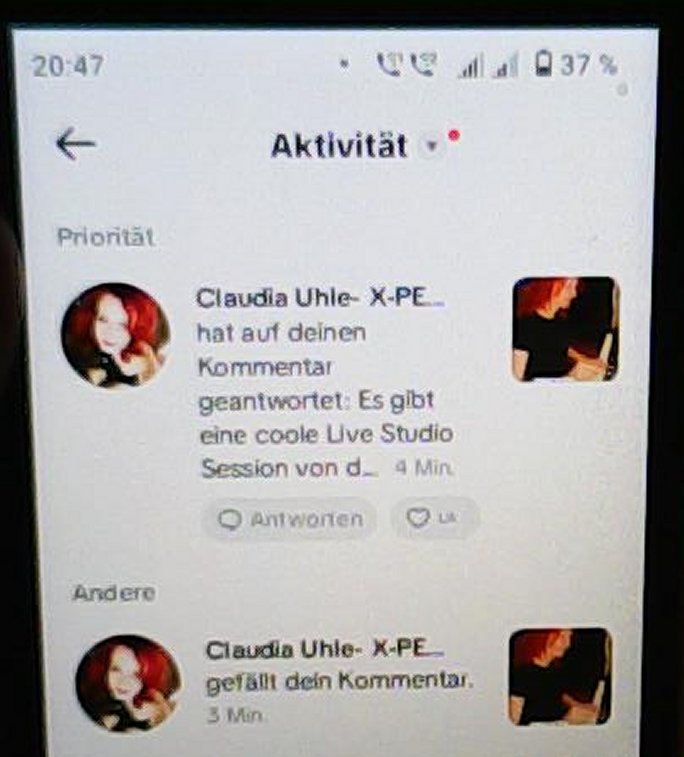
Task: Like the reply with the heart button
Action: tap(433, 518)
